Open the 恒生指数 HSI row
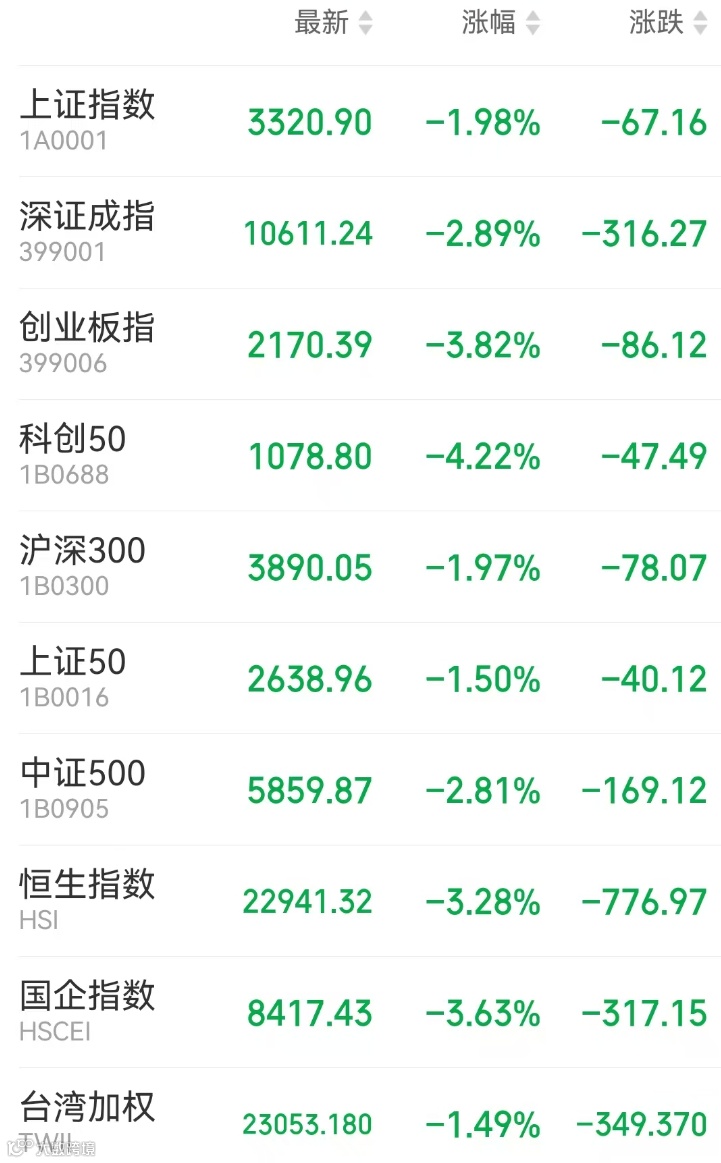The width and height of the screenshot is (721, 1163). (369, 900)
